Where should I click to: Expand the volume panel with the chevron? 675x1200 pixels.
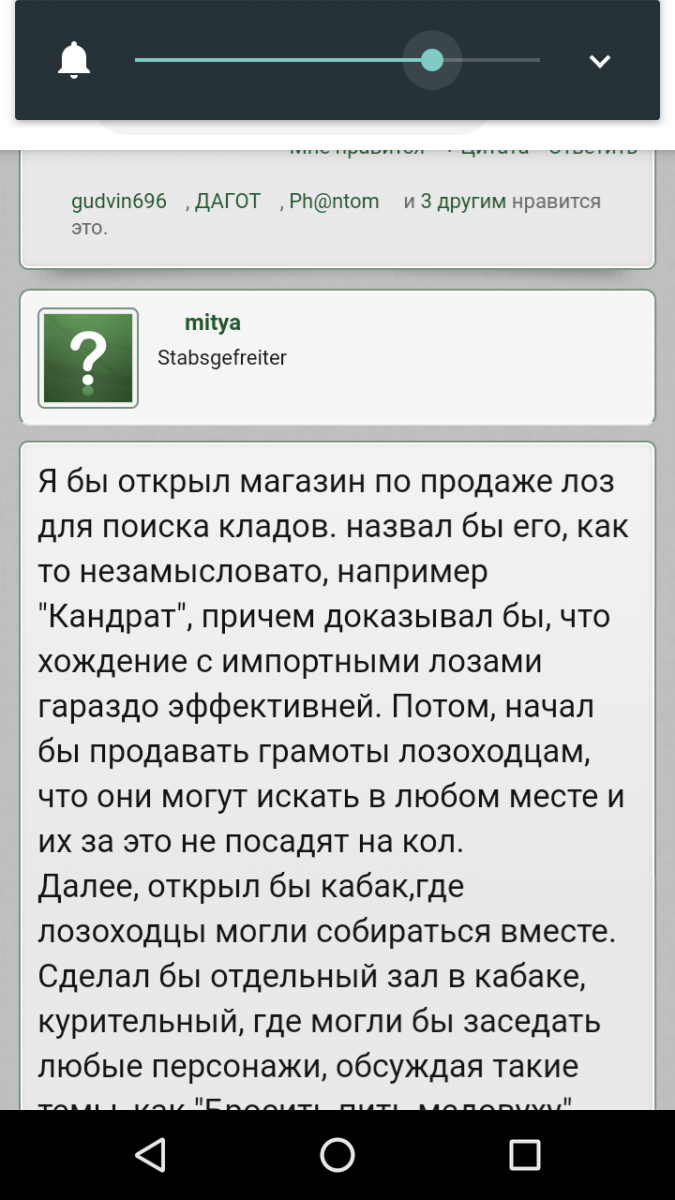coord(599,61)
